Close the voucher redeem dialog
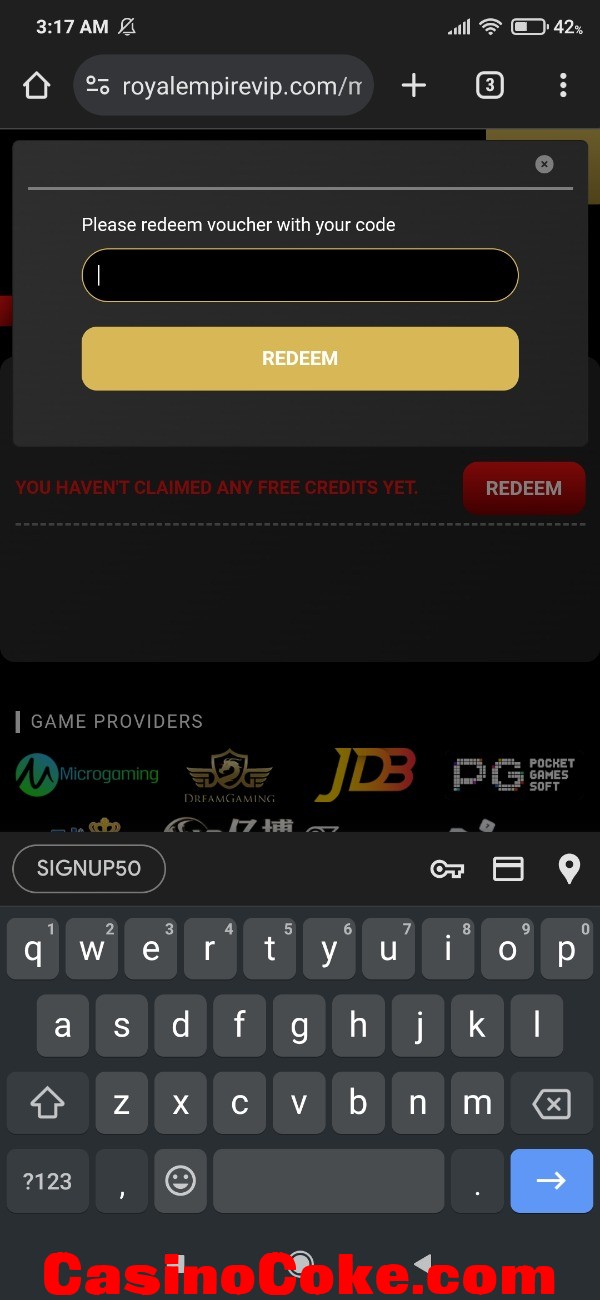The height and width of the screenshot is (1300, 600). click(544, 164)
